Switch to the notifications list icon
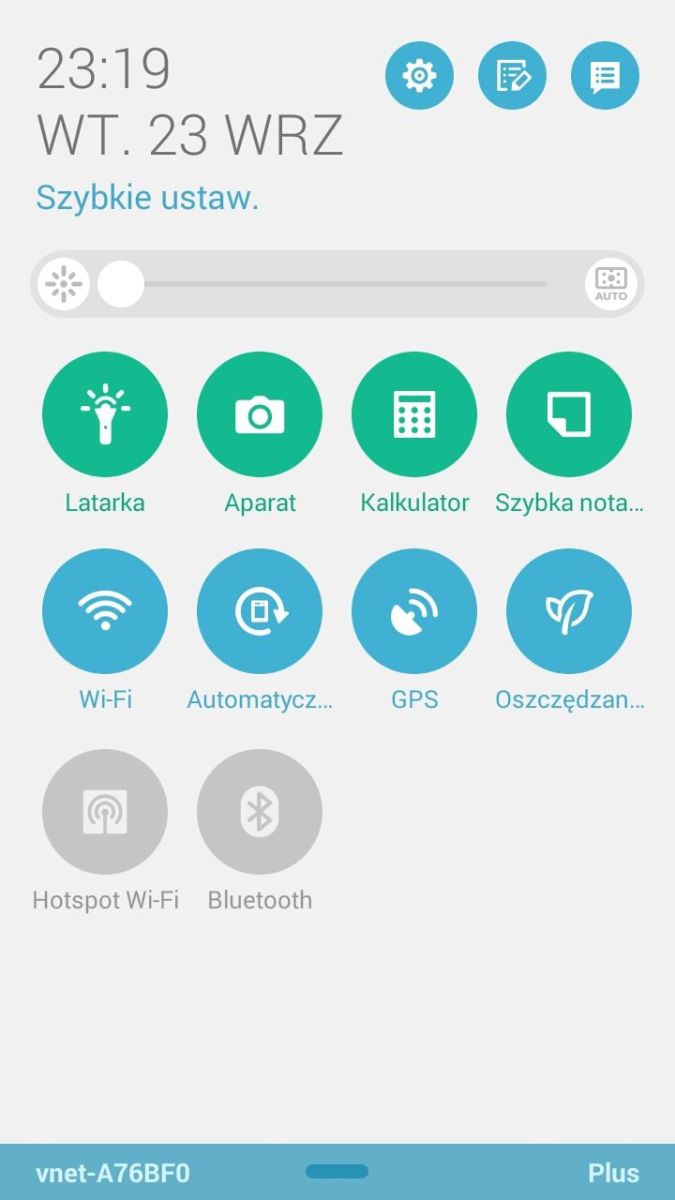The image size is (675, 1200). click(x=604, y=76)
